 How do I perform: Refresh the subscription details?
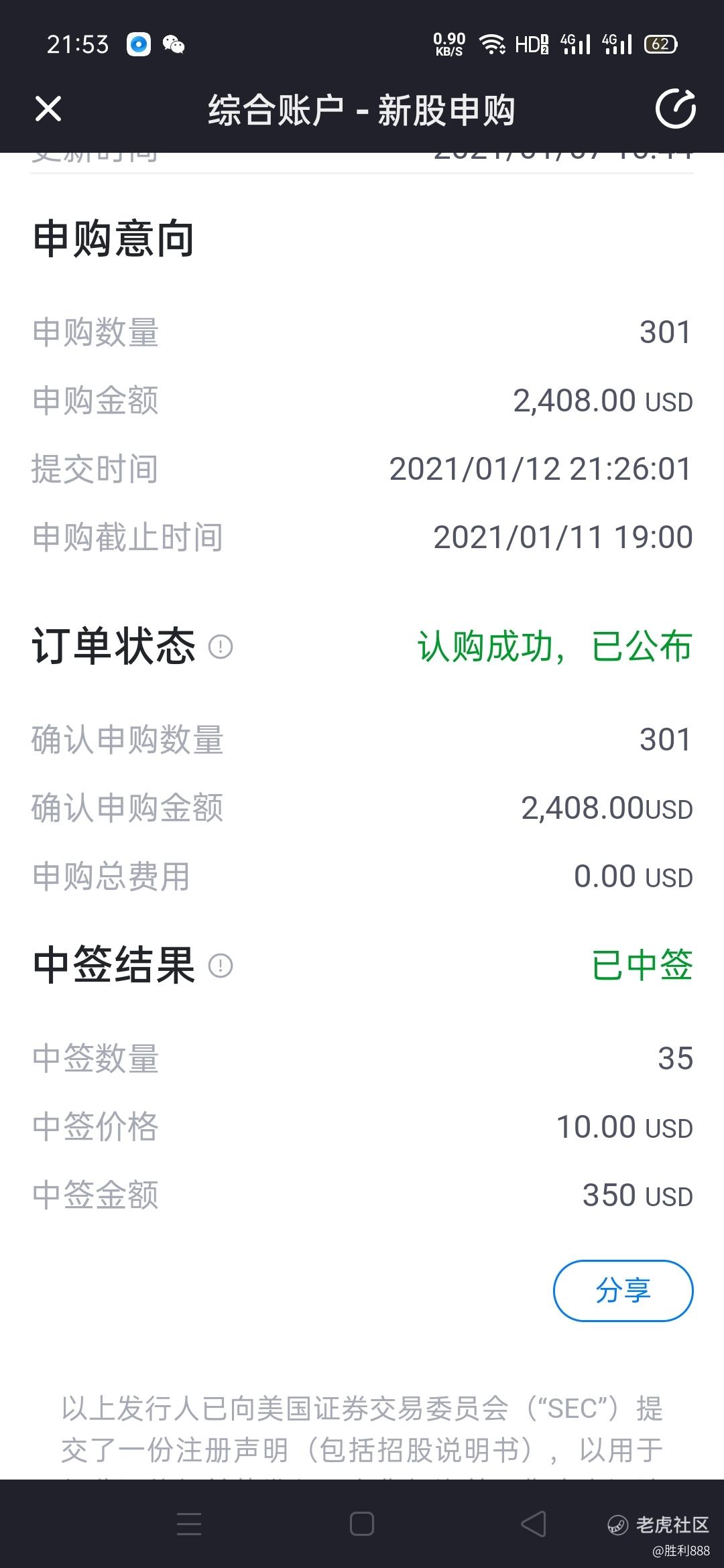point(675,109)
